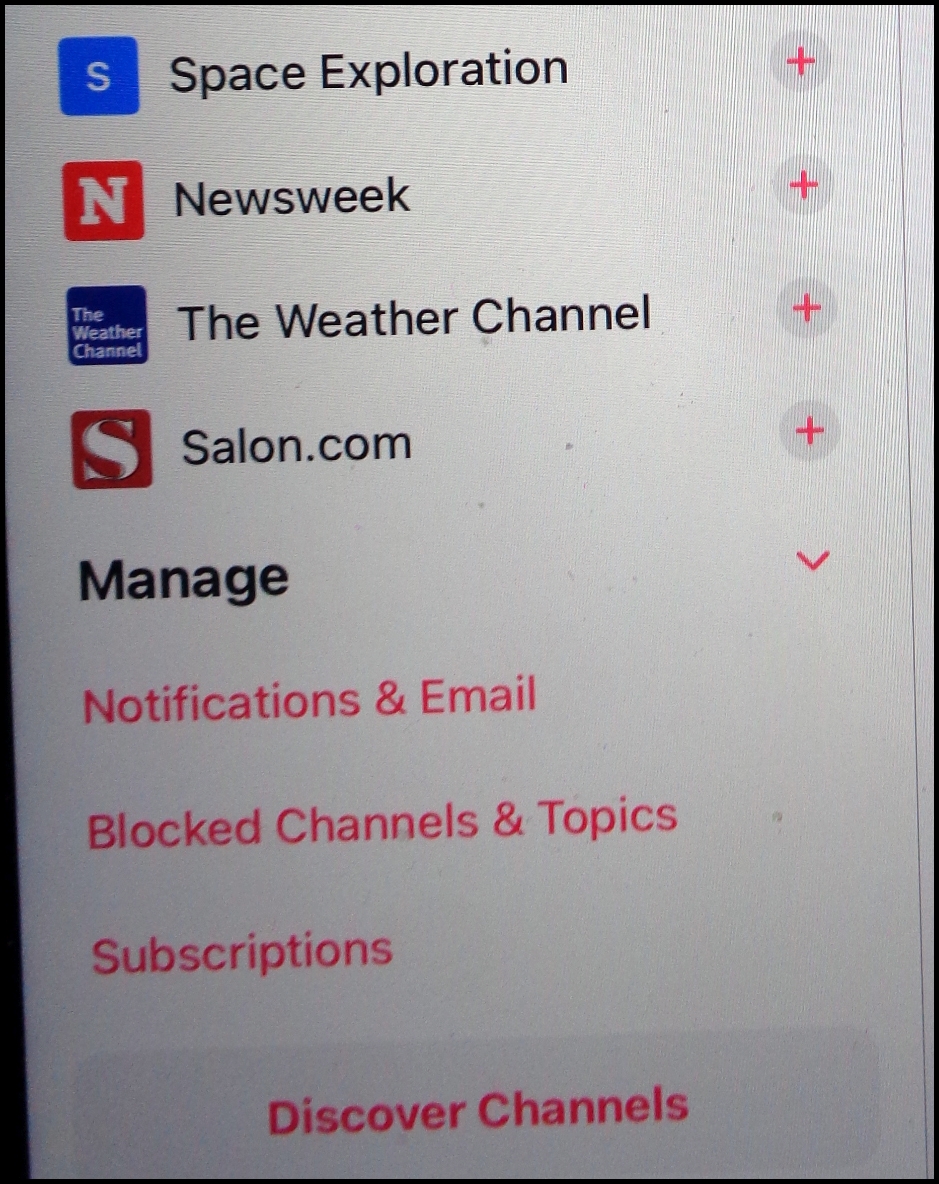
Task: Open Notifications & Email settings
Action: (310, 700)
